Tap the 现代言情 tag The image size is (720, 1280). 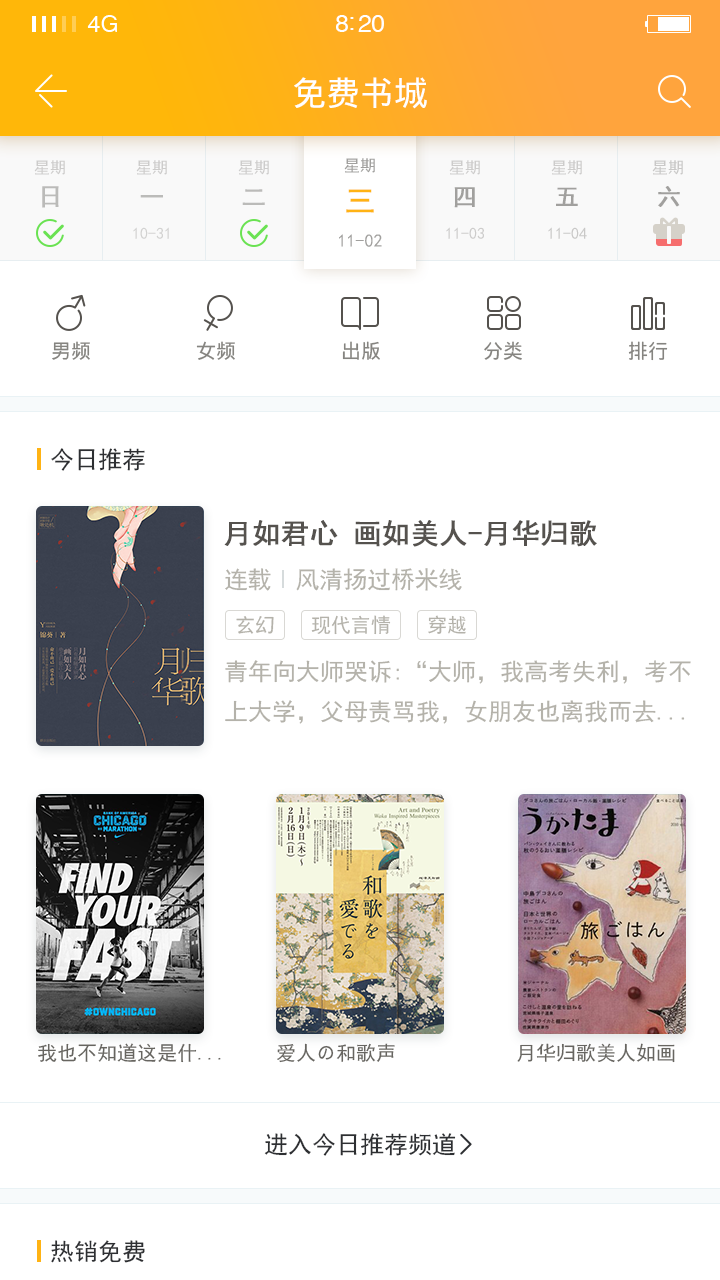[x=351, y=625]
